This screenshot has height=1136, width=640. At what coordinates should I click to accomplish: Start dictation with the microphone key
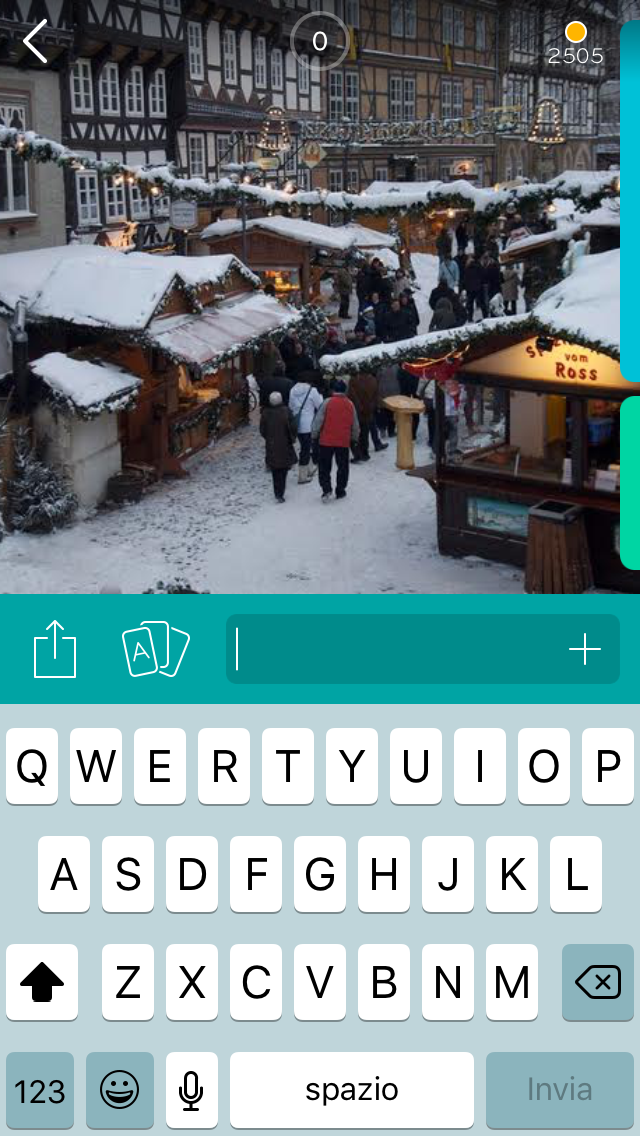pos(191,1090)
